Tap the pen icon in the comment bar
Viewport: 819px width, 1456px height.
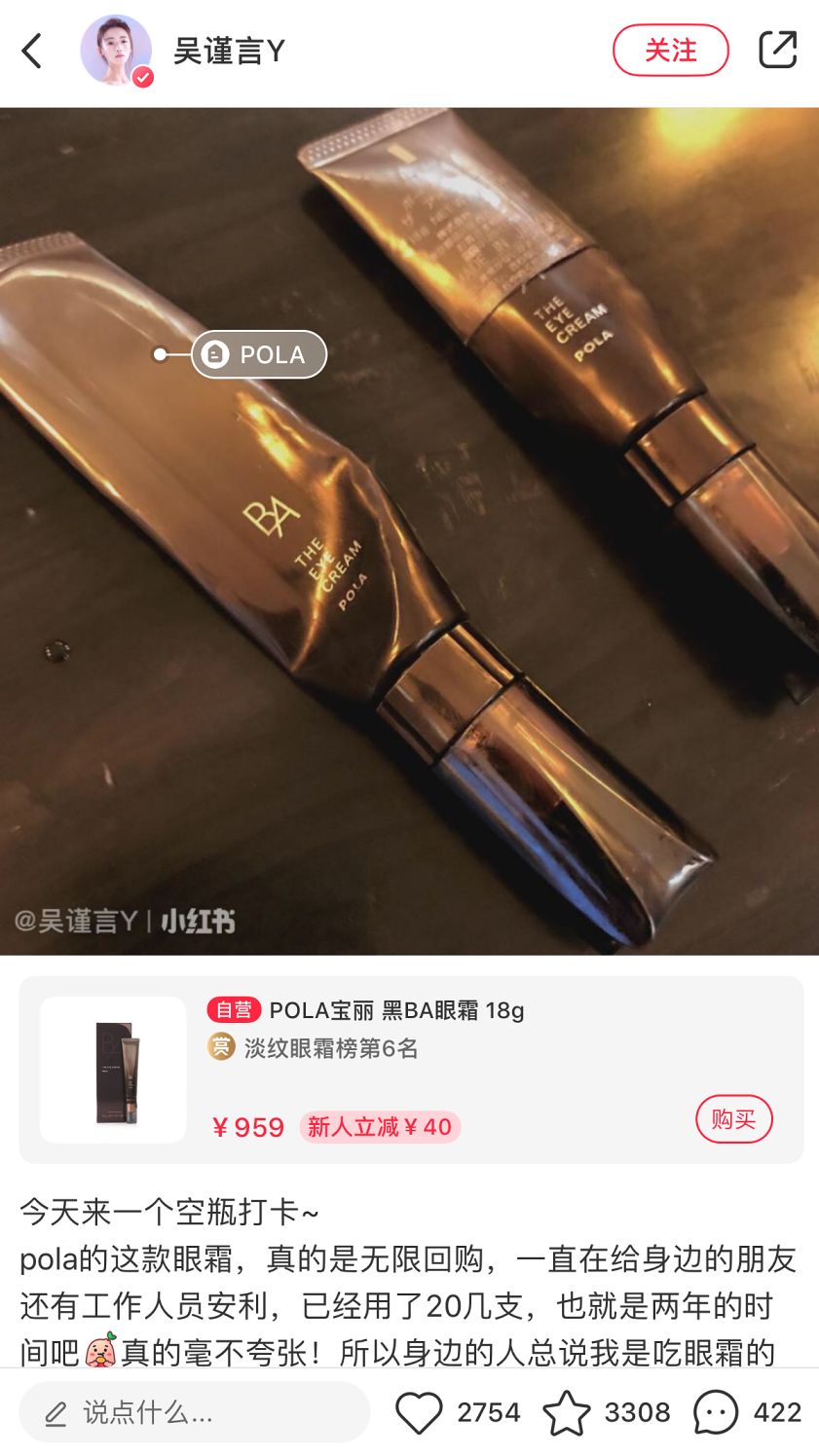click(56, 1411)
